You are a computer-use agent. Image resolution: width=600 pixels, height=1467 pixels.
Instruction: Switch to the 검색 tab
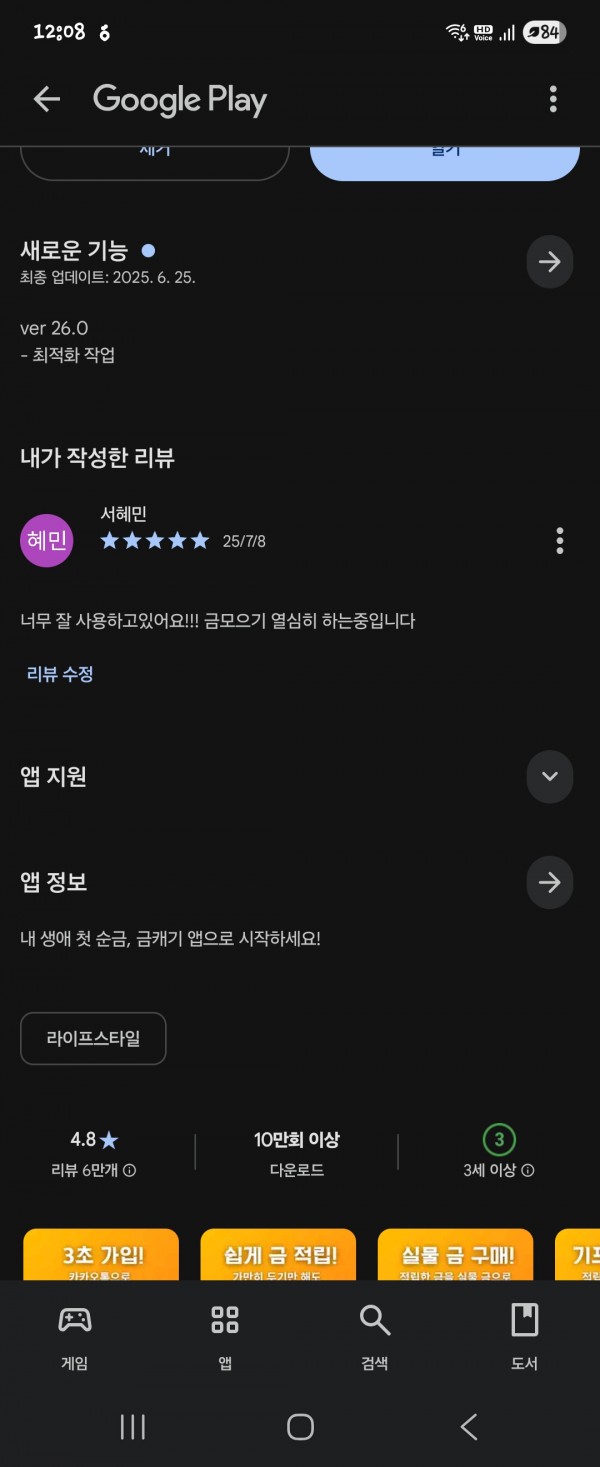(x=375, y=1336)
